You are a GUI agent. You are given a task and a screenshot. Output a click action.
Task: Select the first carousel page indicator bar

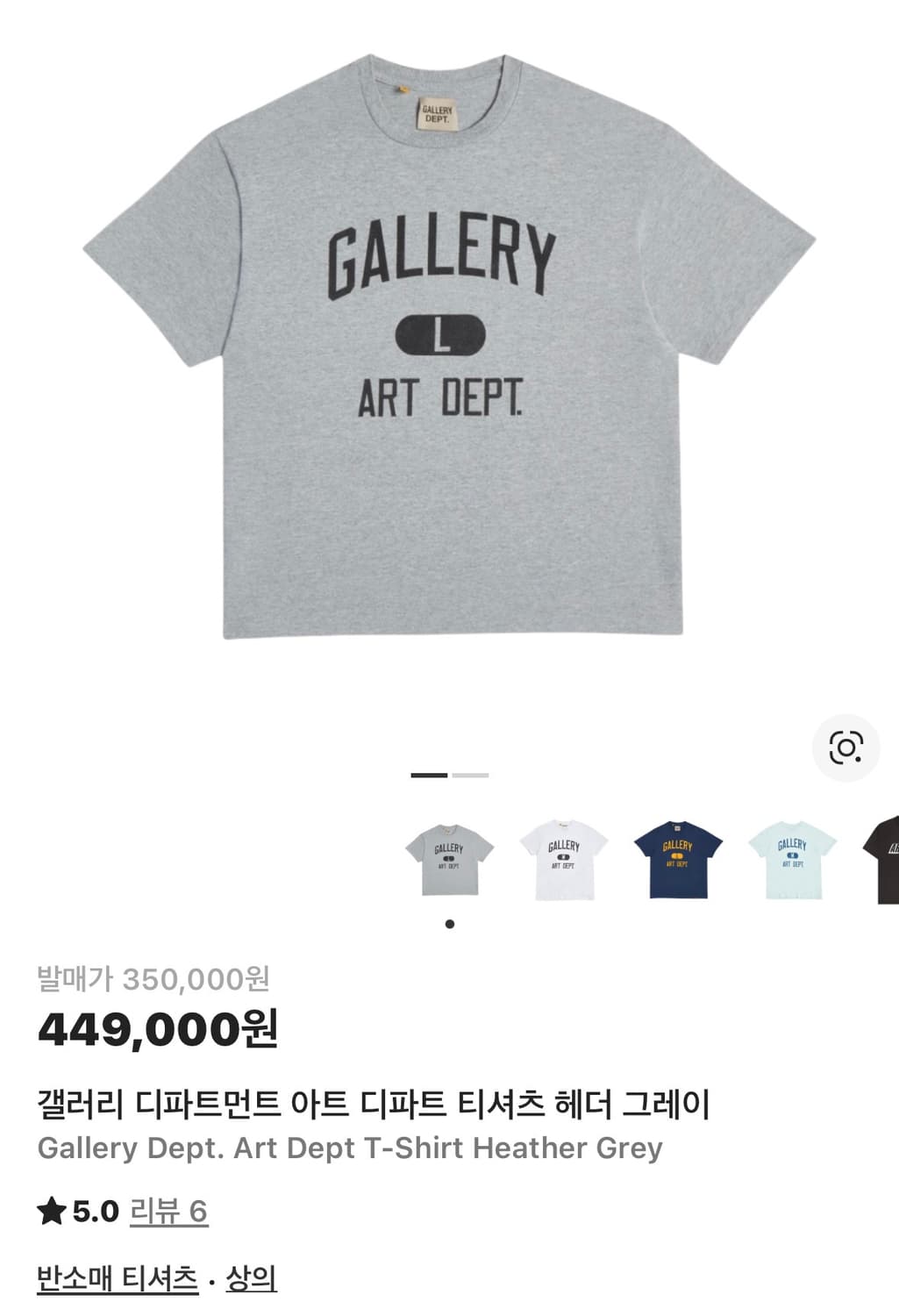pos(427,776)
